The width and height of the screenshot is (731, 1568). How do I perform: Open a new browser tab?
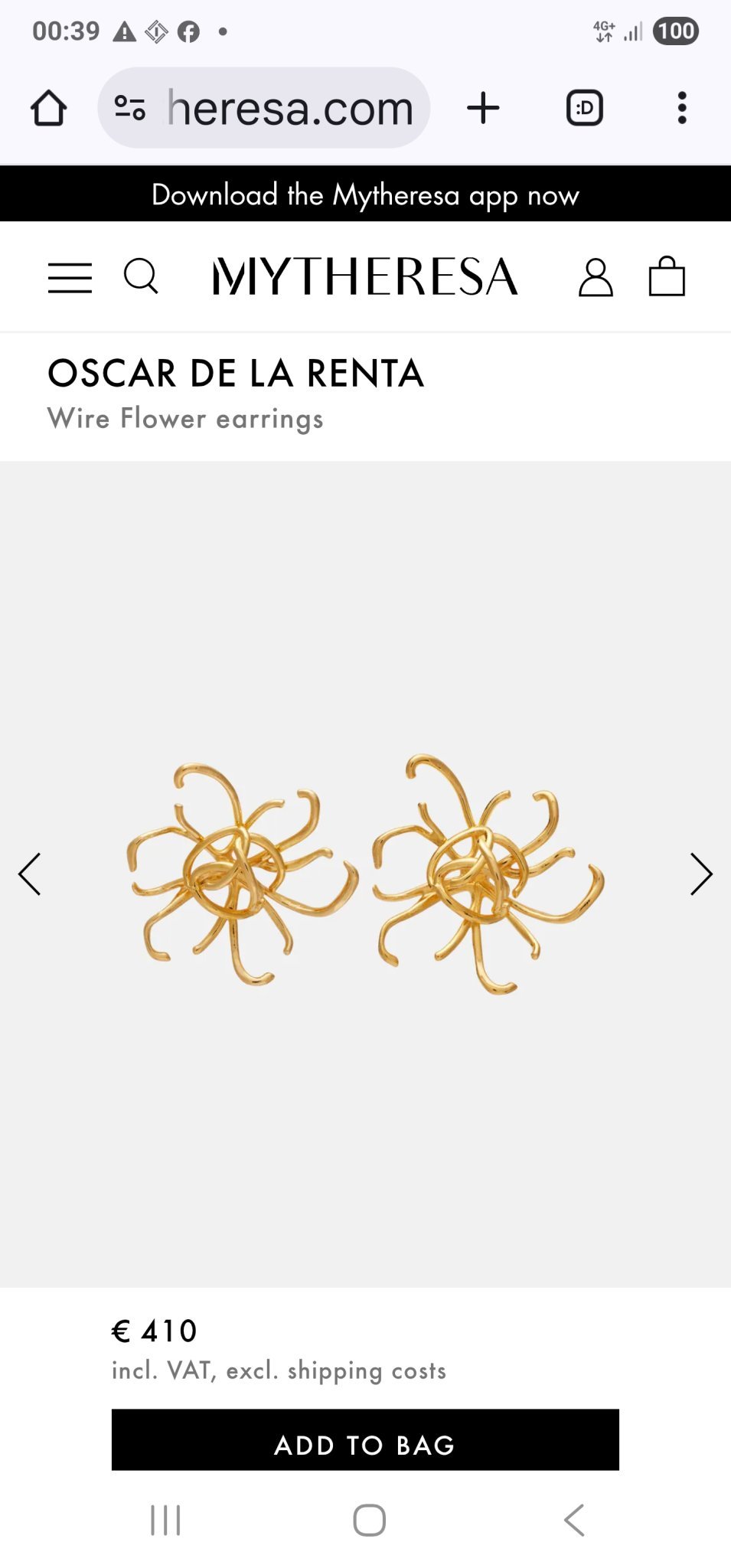[483, 108]
